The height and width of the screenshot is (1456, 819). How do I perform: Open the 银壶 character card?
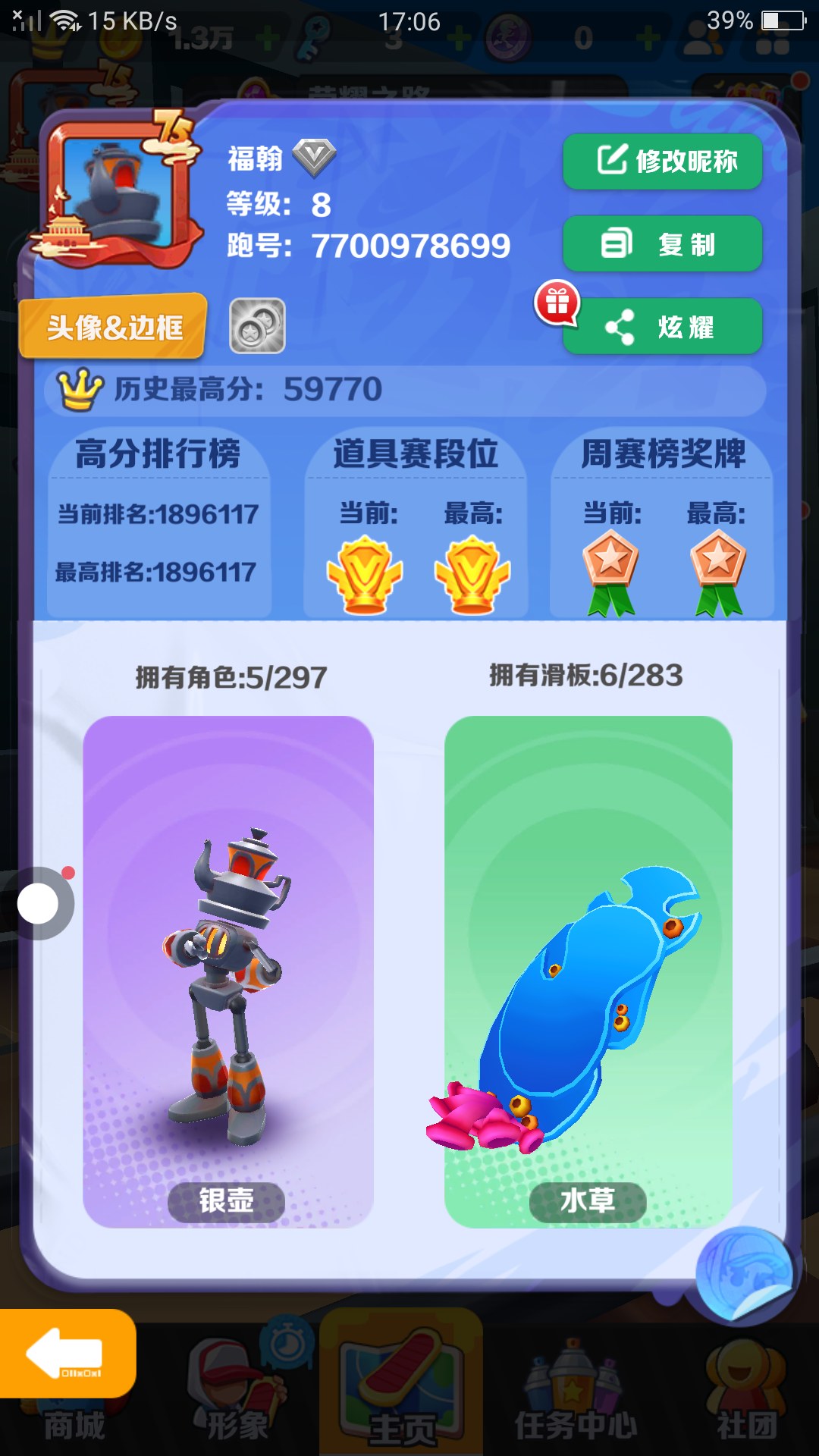(227, 971)
